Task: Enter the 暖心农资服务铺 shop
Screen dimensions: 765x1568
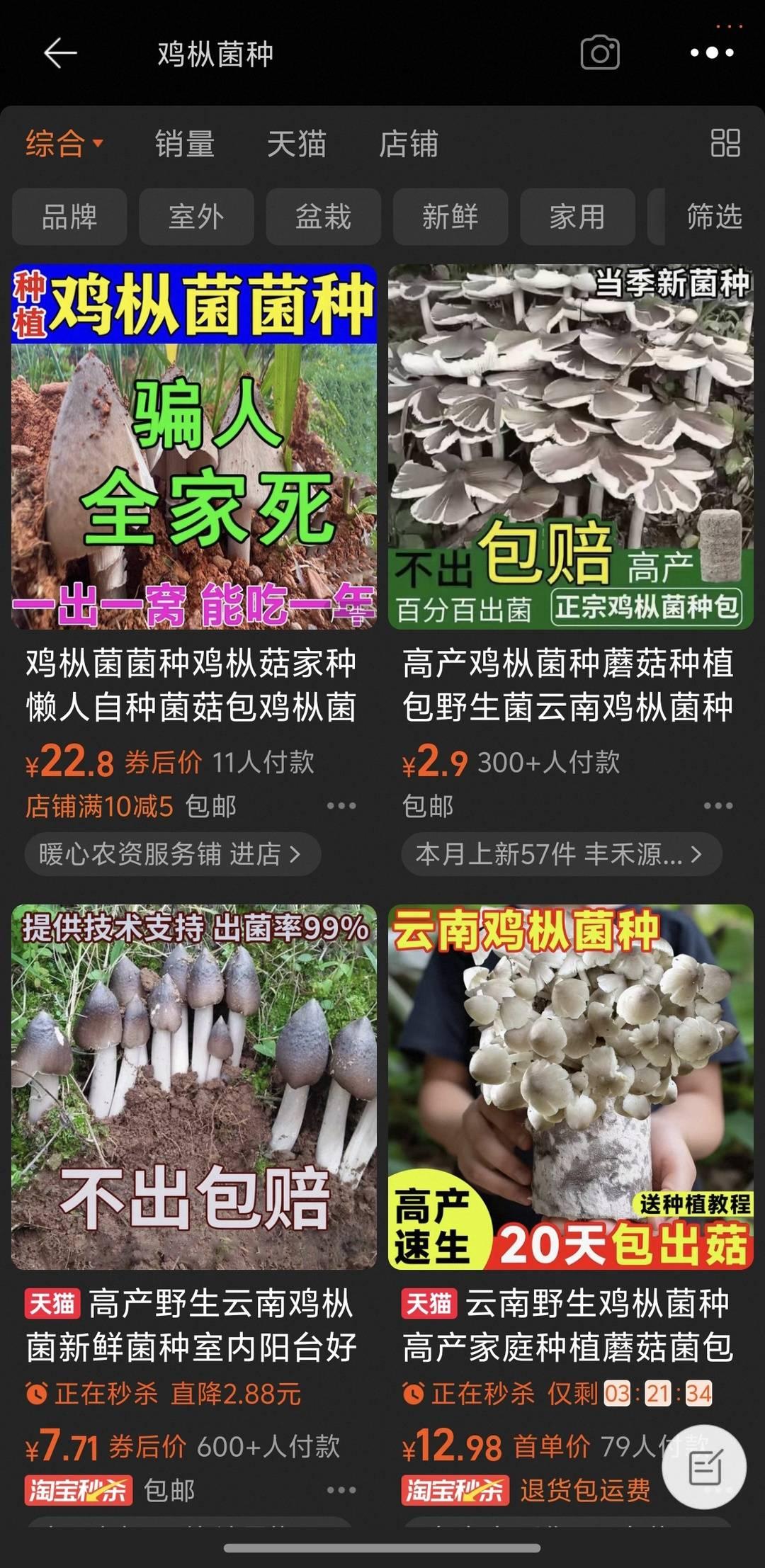Action: [172, 854]
